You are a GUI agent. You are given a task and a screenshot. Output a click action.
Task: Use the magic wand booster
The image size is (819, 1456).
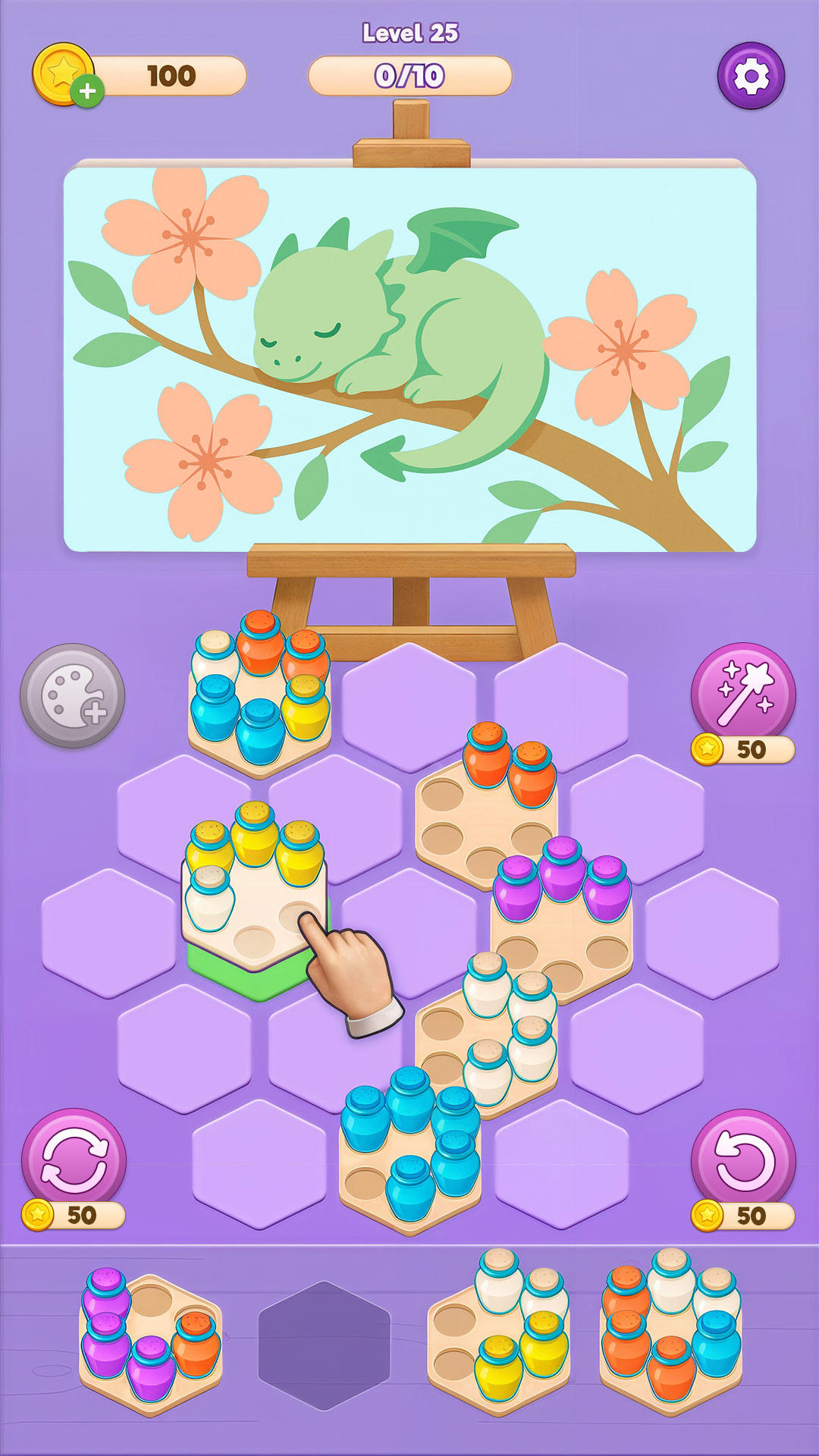pyautogui.click(x=743, y=694)
